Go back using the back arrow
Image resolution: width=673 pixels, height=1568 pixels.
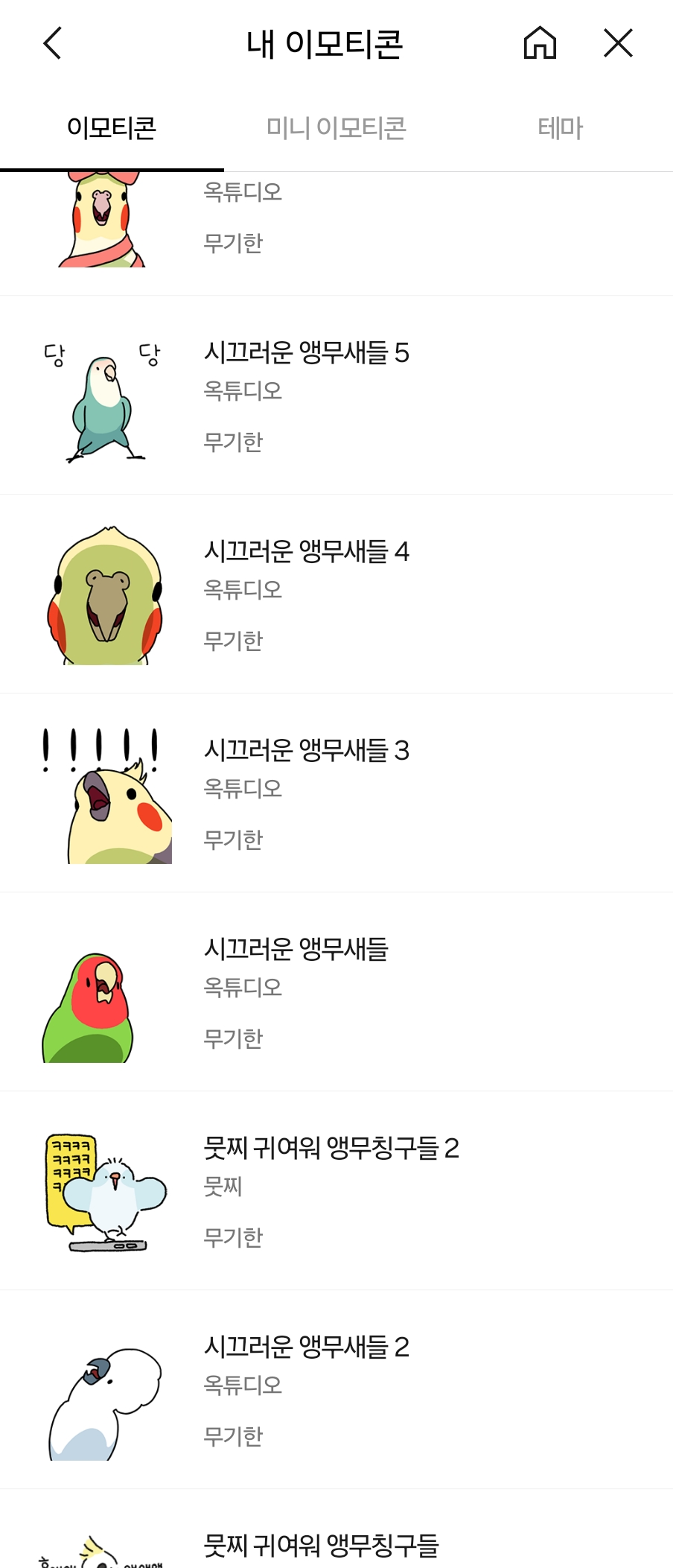52,43
